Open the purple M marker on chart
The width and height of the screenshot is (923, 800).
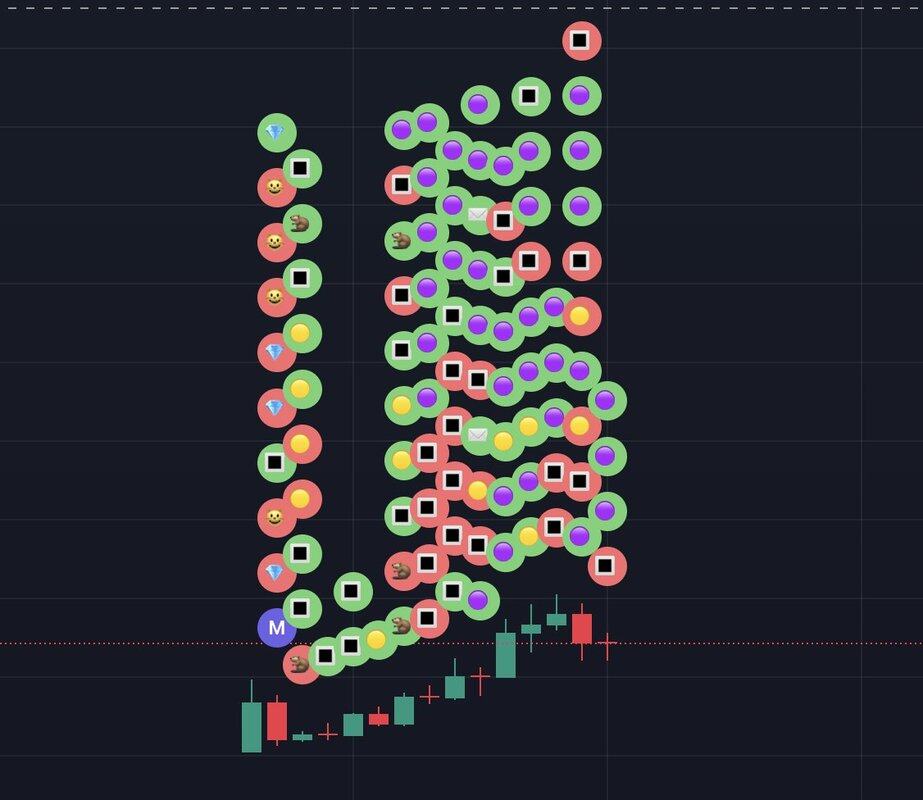(276, 628)
